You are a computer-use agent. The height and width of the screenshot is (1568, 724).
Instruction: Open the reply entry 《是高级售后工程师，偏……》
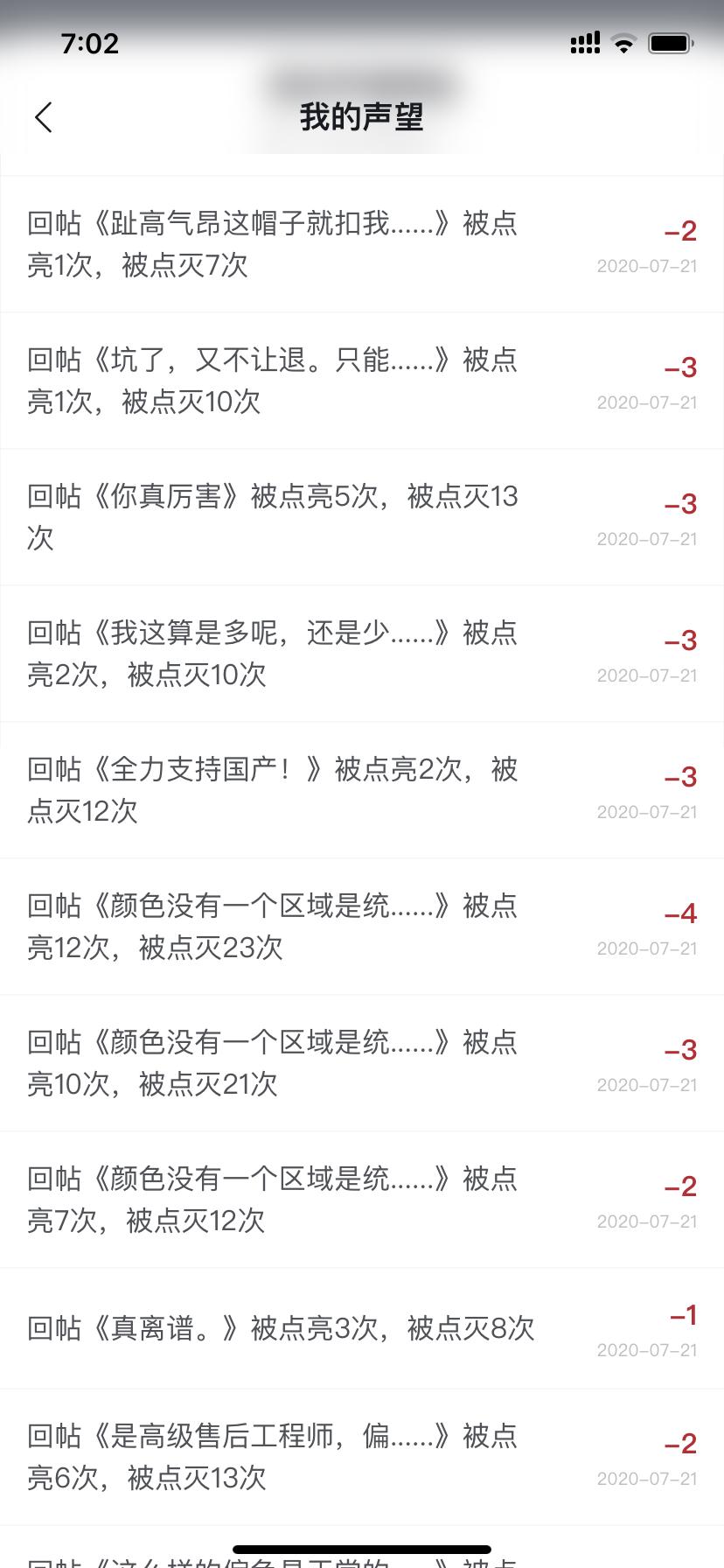click(x=271, y=1457)
